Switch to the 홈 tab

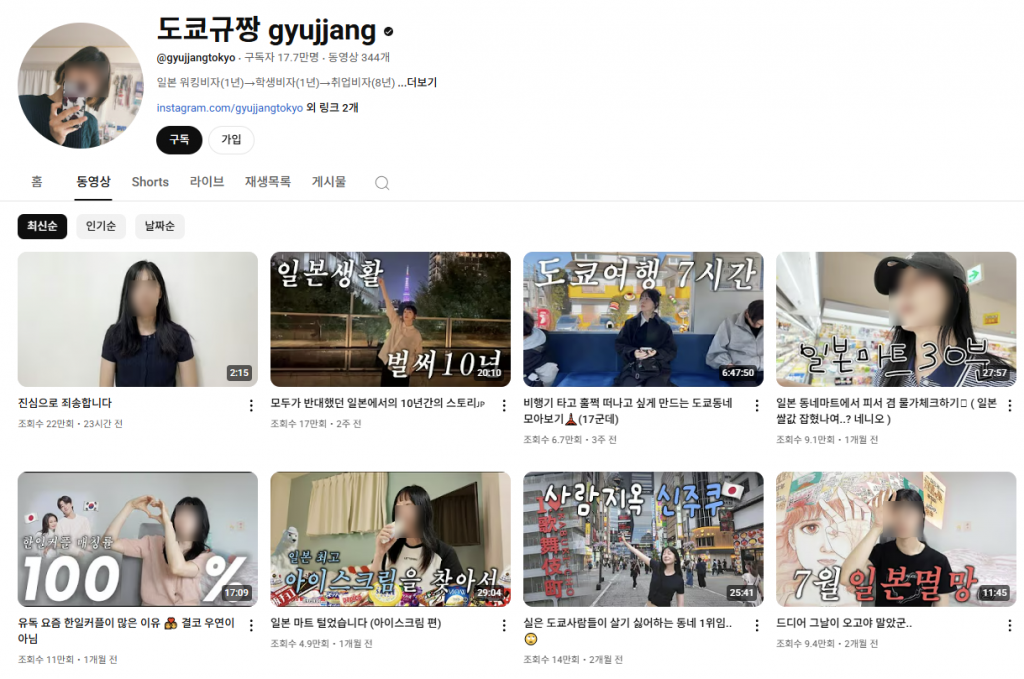pos(37,182)
